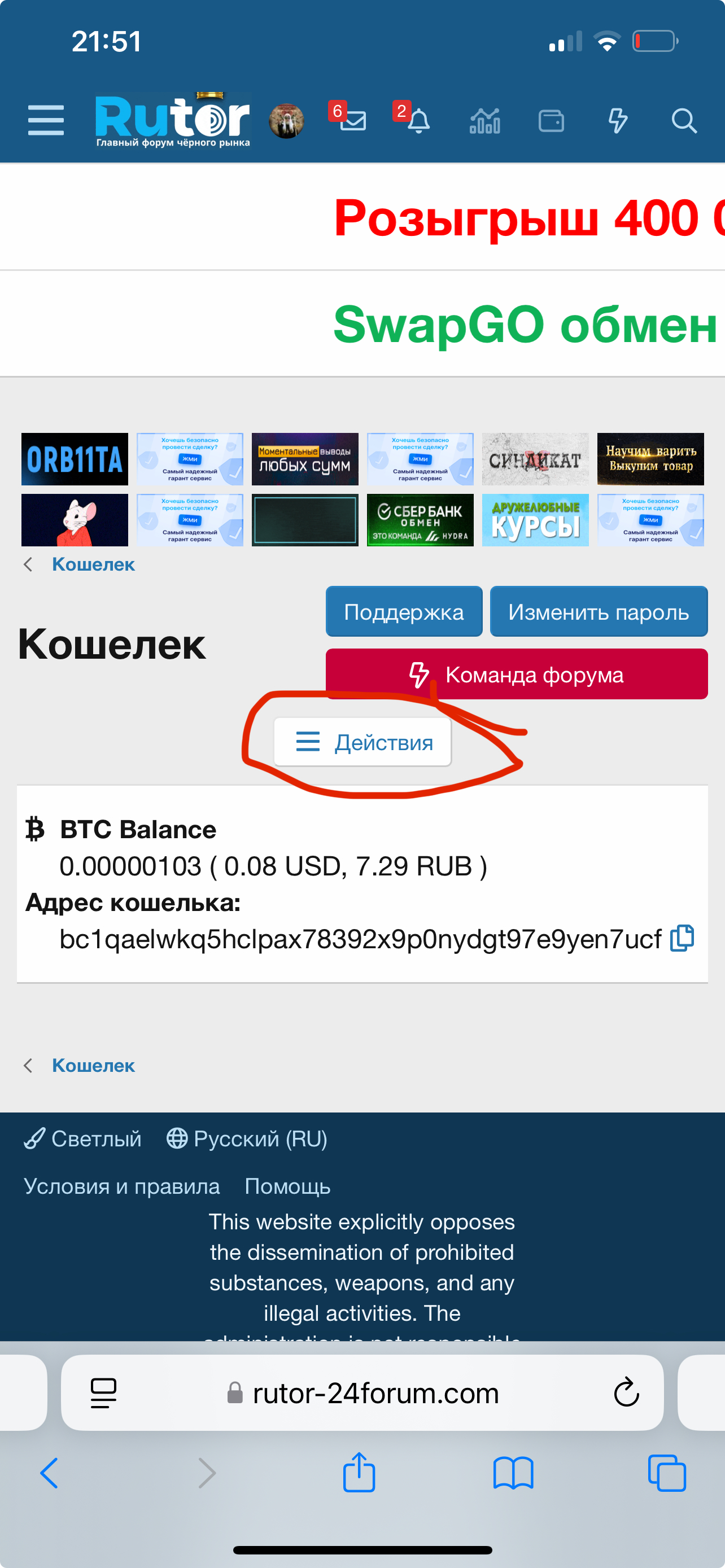Open the statistics chart icon

pyautogui.click(x=484, y=121)
